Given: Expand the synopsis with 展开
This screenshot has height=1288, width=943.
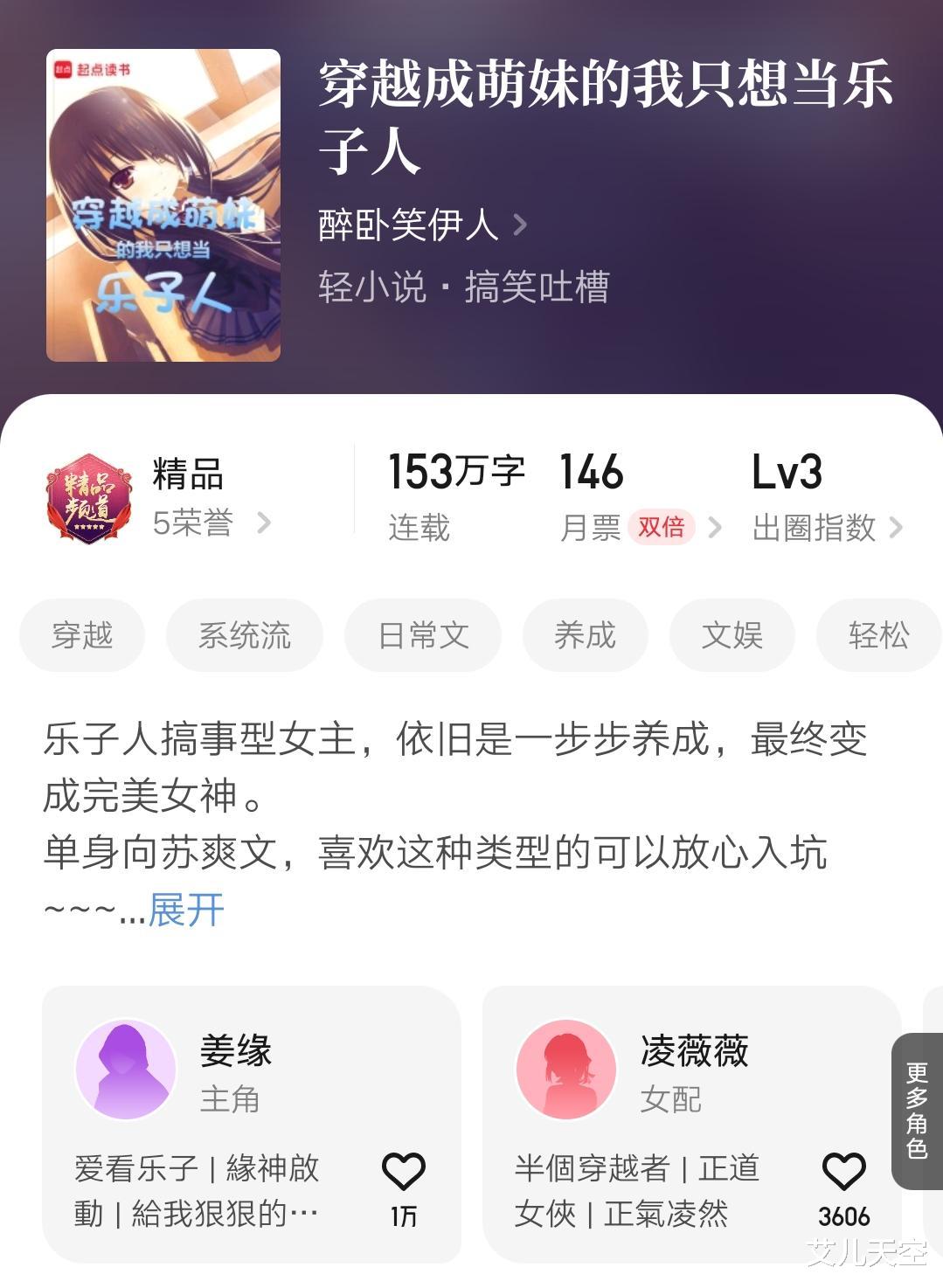Looking at the screenshot, I should click(186, 910).
